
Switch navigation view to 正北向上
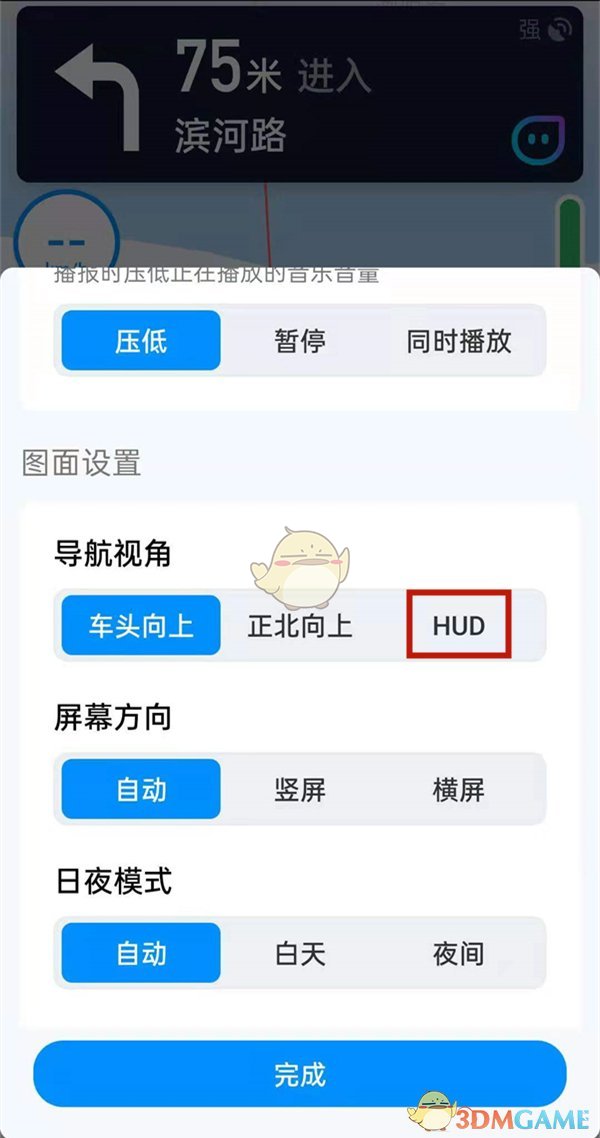[x=300, y=626]
